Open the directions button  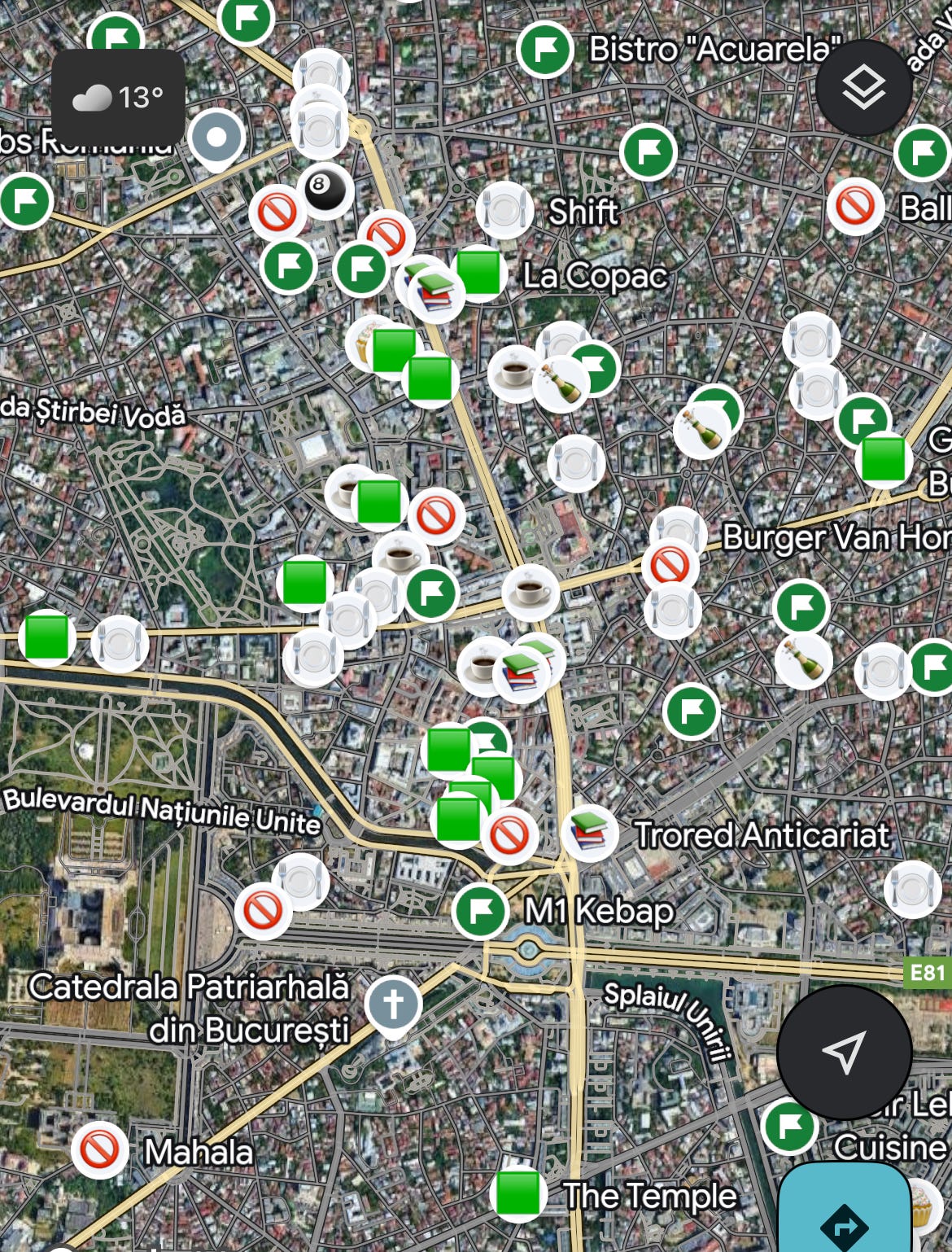pos(845,1218)
